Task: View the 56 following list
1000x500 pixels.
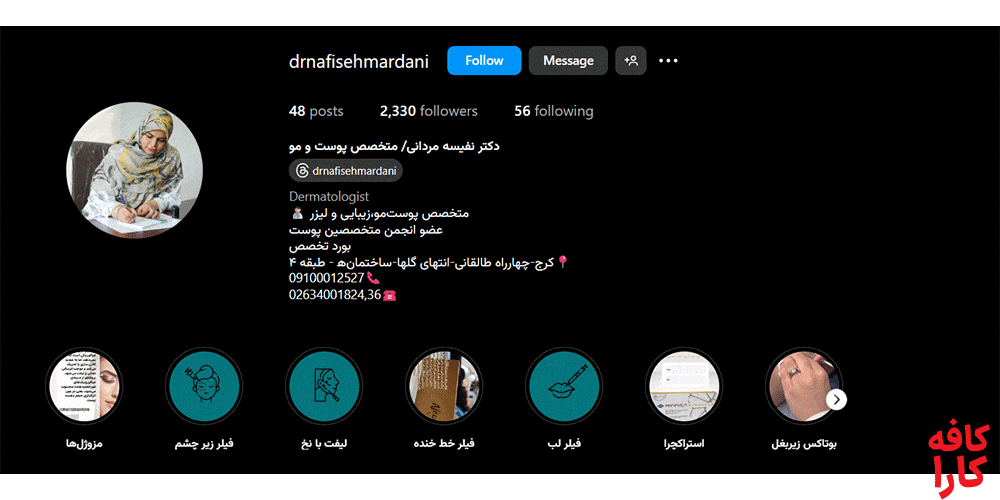Action: 553,111
